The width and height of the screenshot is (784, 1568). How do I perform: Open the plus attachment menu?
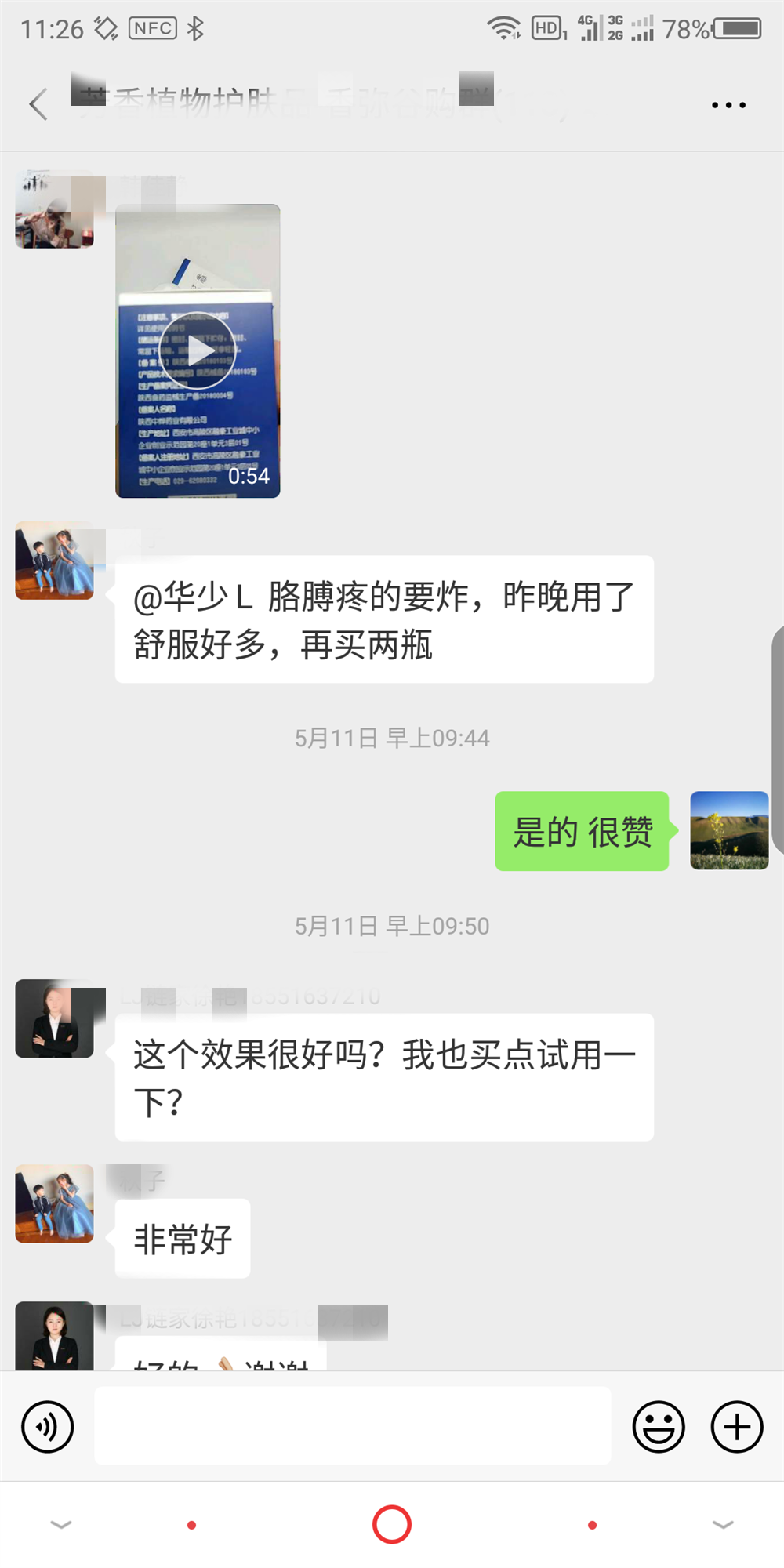(x=736, y=1426)
